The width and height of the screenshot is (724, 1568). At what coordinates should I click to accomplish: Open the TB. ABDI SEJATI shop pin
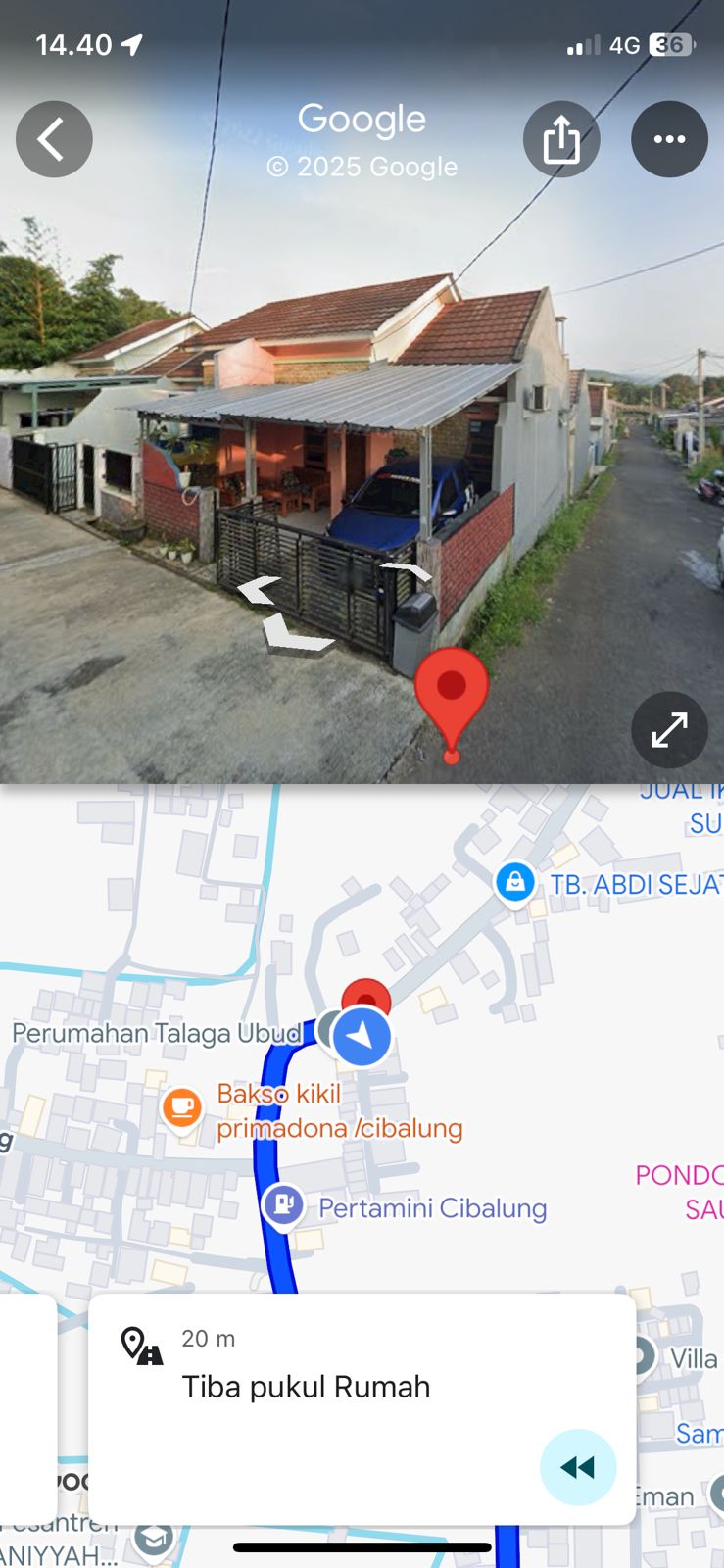tap(515, 882)
